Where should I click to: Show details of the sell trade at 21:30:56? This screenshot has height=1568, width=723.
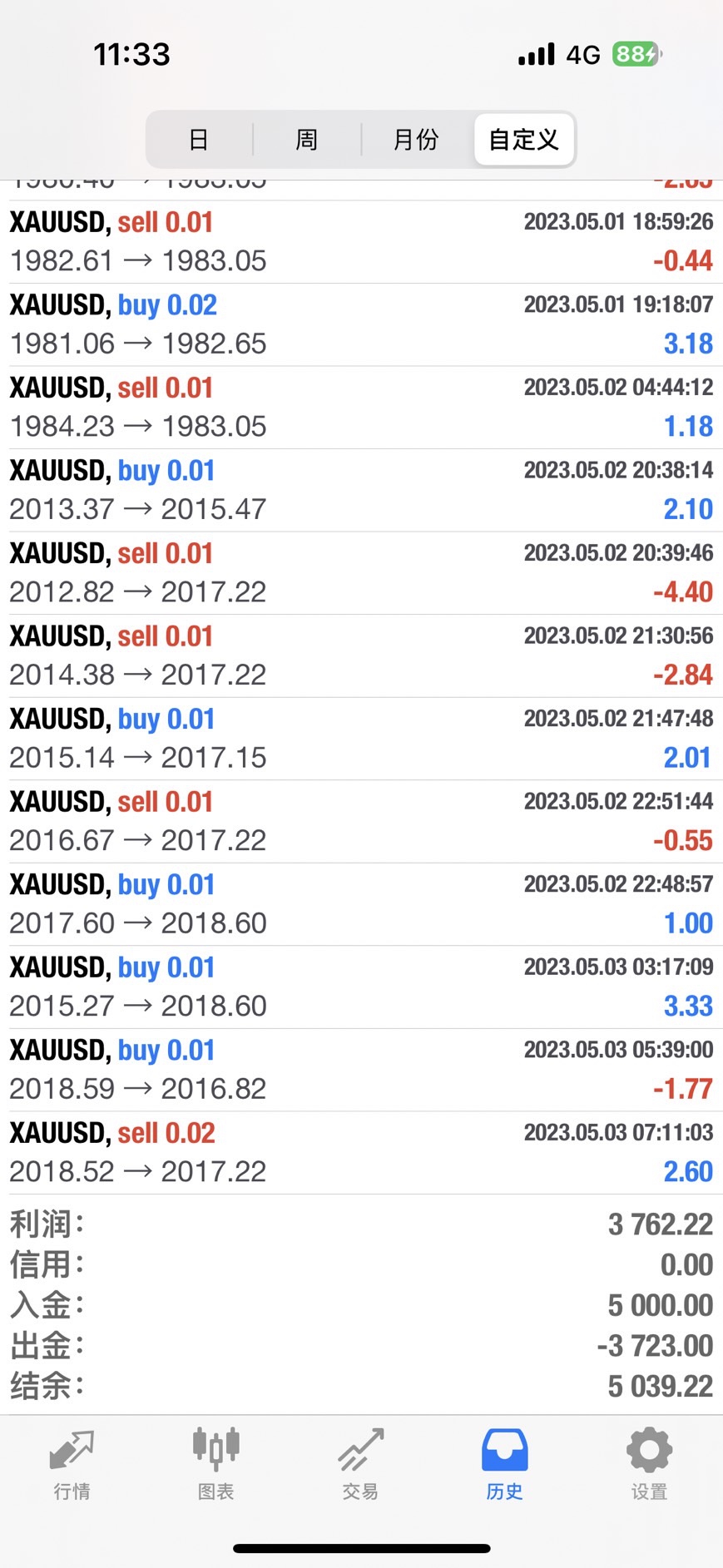pos(361,655)
